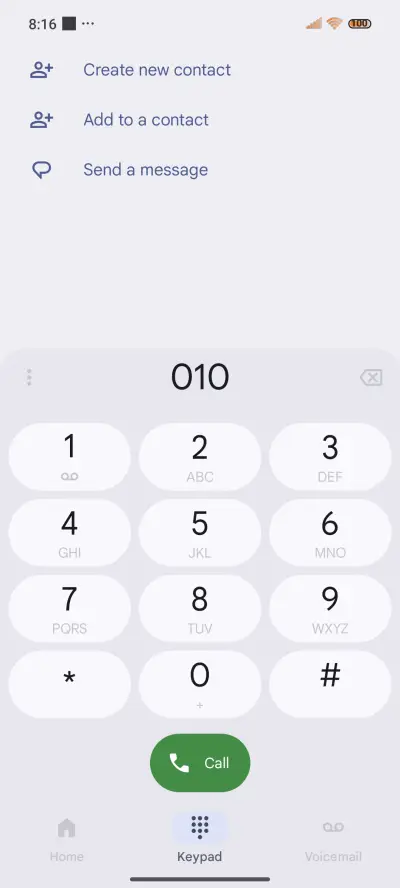Tap the star key
This screenshot has height=888, width=400.
click(70, 684)
